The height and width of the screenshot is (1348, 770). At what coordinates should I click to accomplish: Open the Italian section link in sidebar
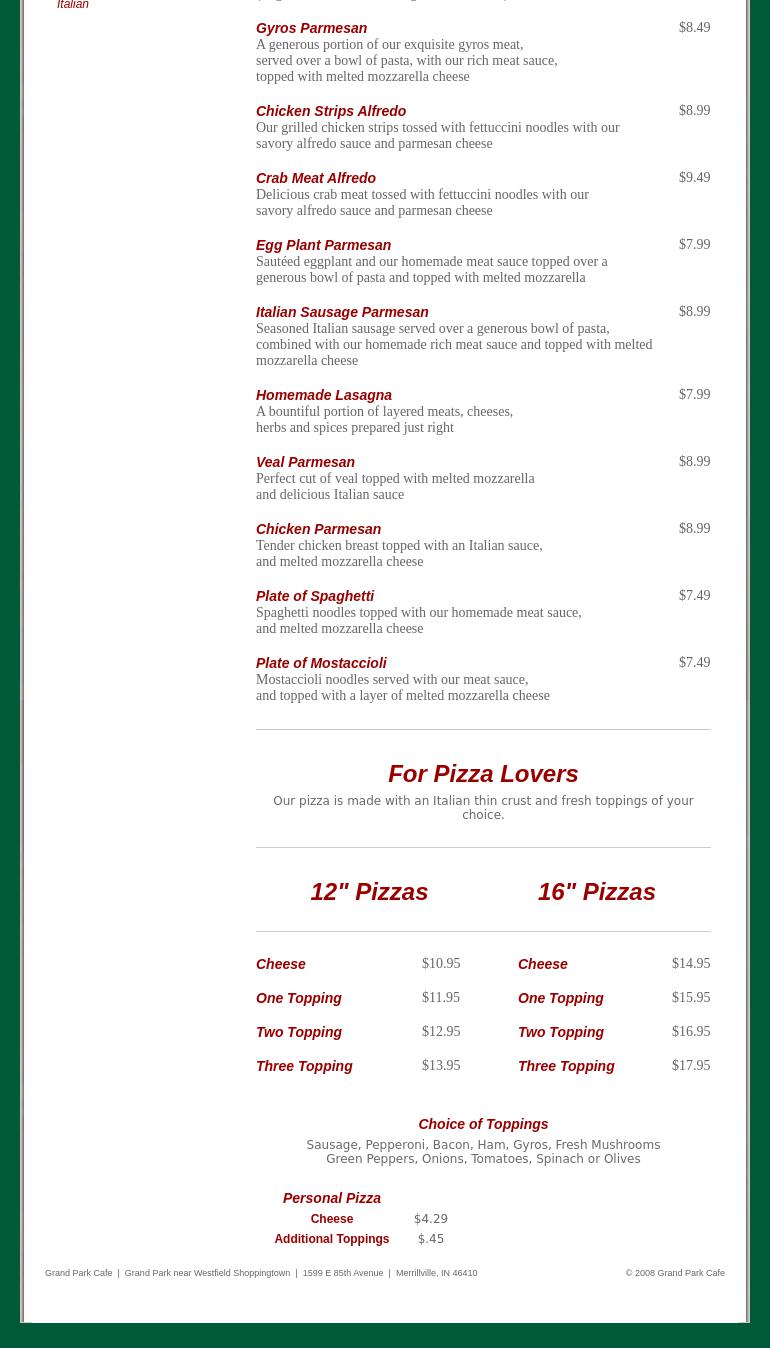(73, 5)
